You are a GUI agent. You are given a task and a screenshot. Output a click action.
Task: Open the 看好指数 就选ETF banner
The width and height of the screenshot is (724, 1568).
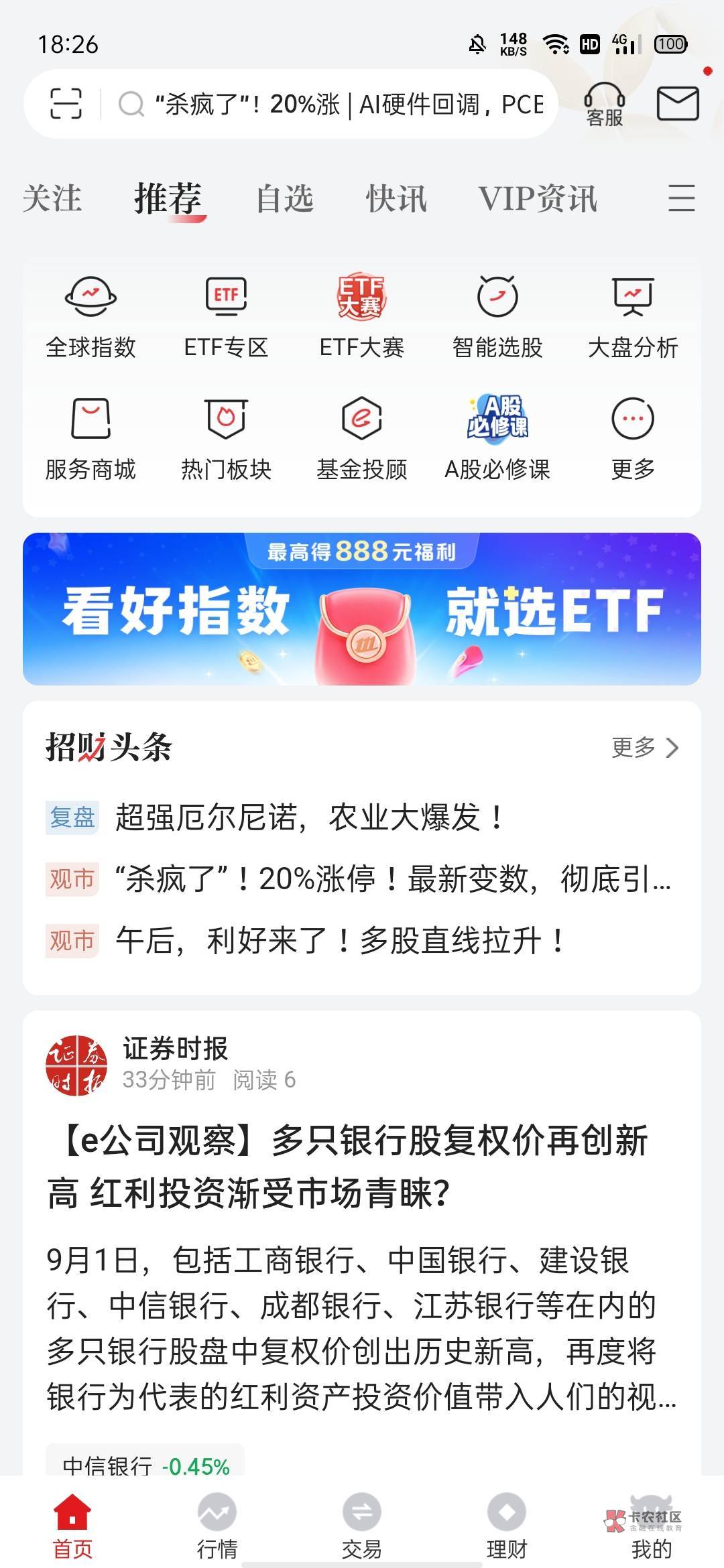[362, 609]
